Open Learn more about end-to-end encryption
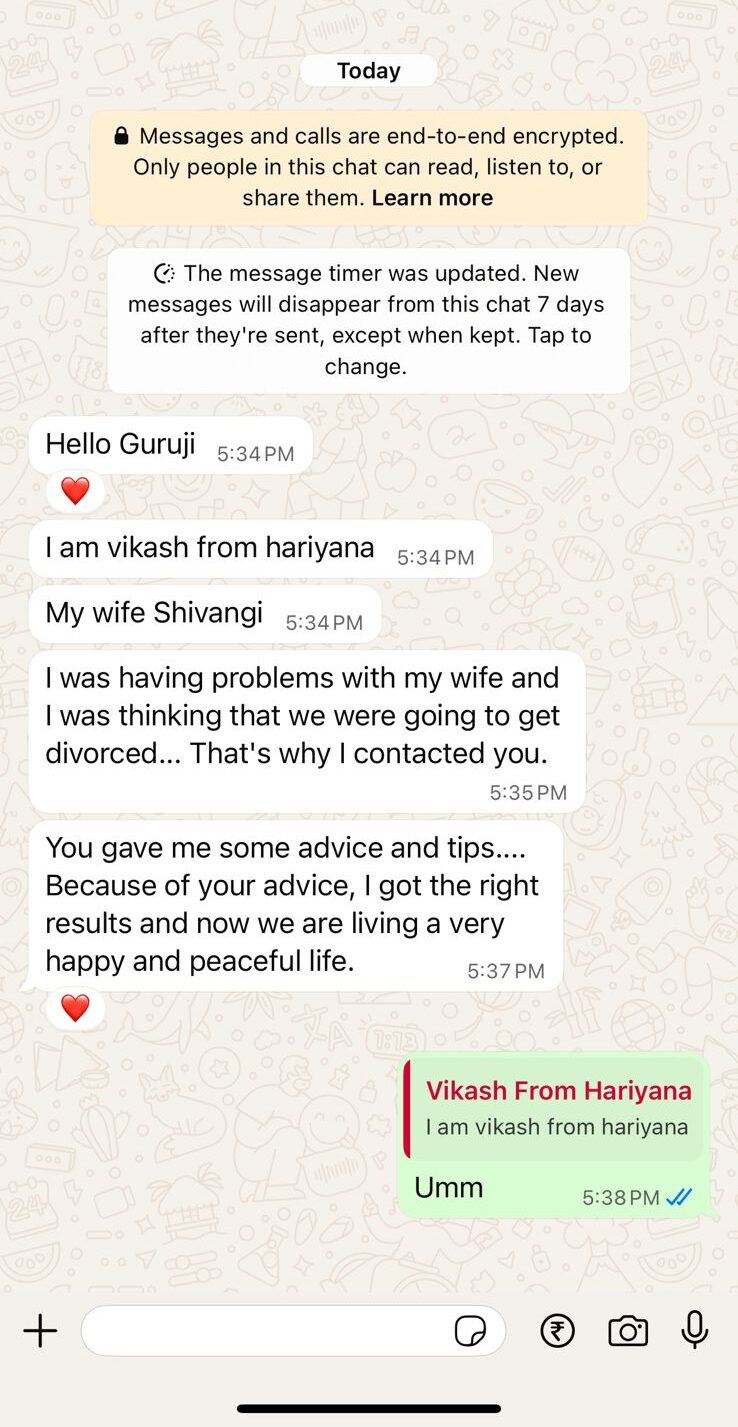738x1427 pixels. click(432, 198)
